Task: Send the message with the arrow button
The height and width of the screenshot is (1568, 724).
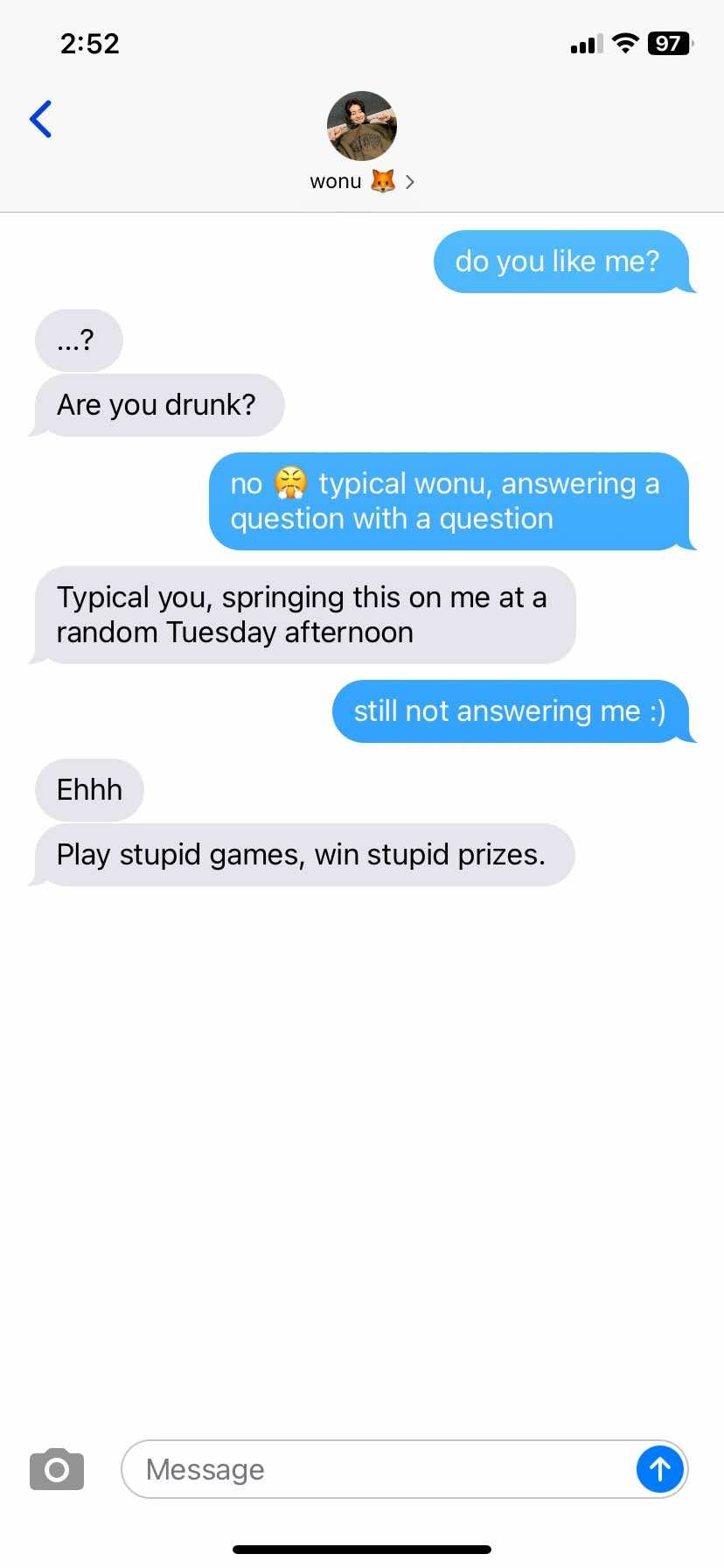Action: [x=659, y=1469]
